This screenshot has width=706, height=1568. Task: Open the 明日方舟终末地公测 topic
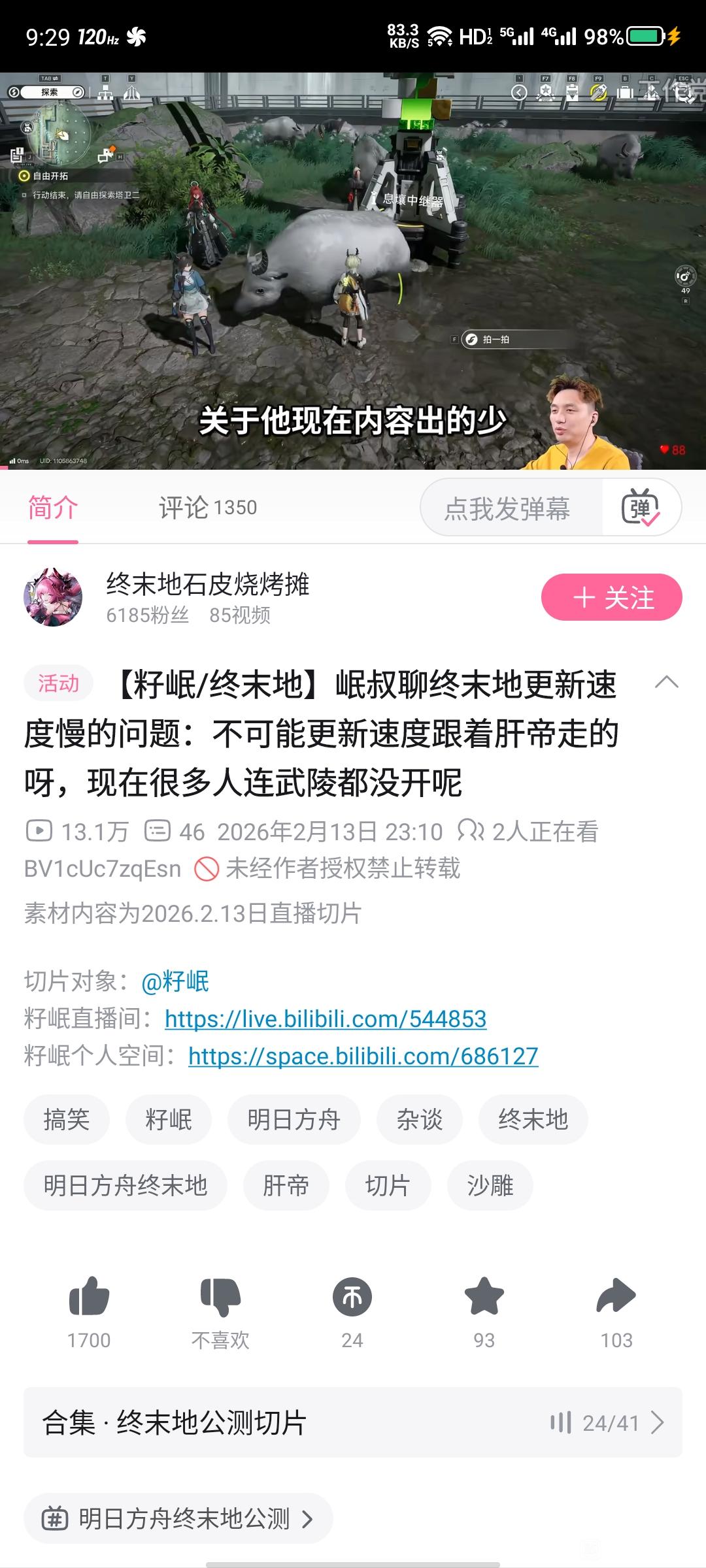[x=178, y=1519]
